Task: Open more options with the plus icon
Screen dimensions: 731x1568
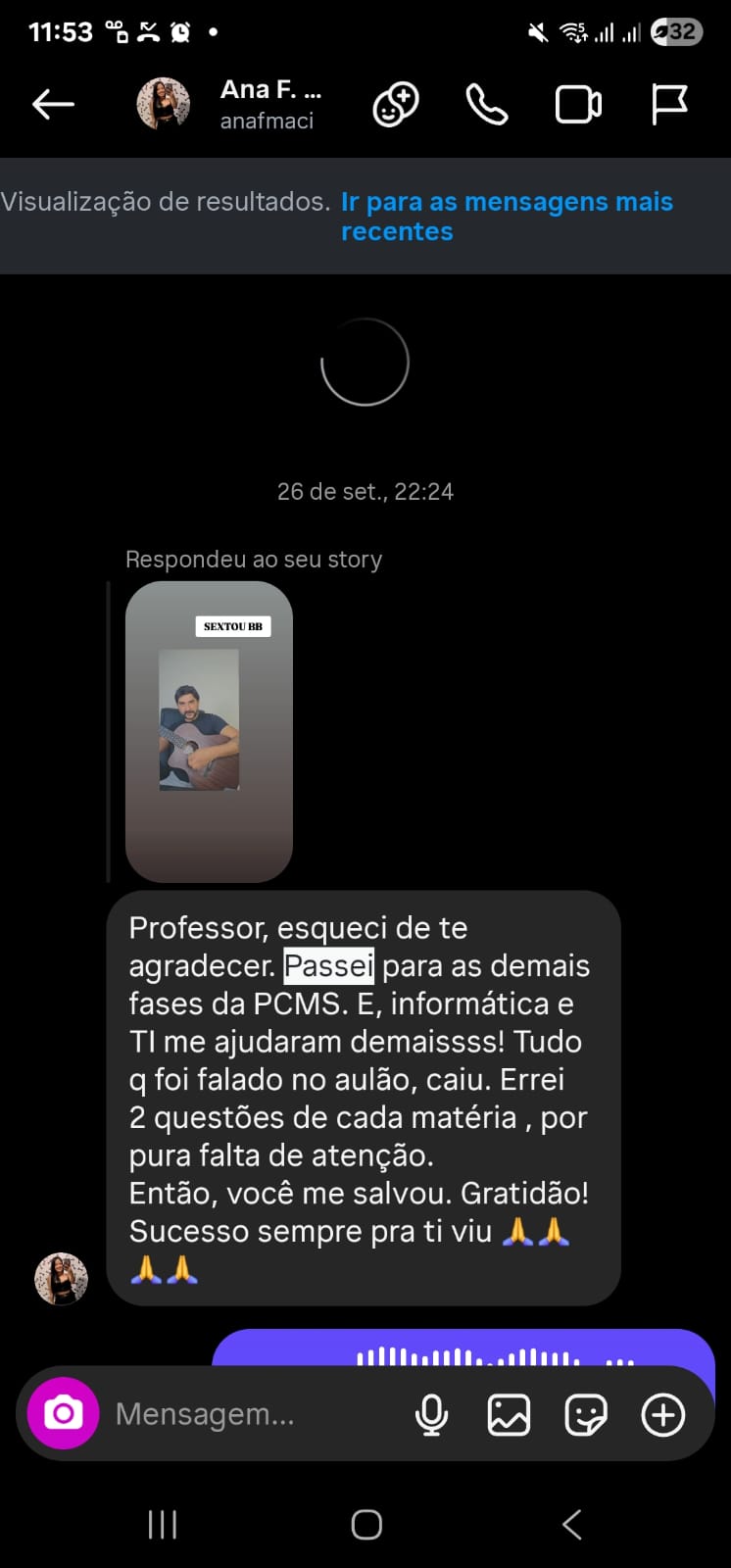Action: [x=663, y=1414]
